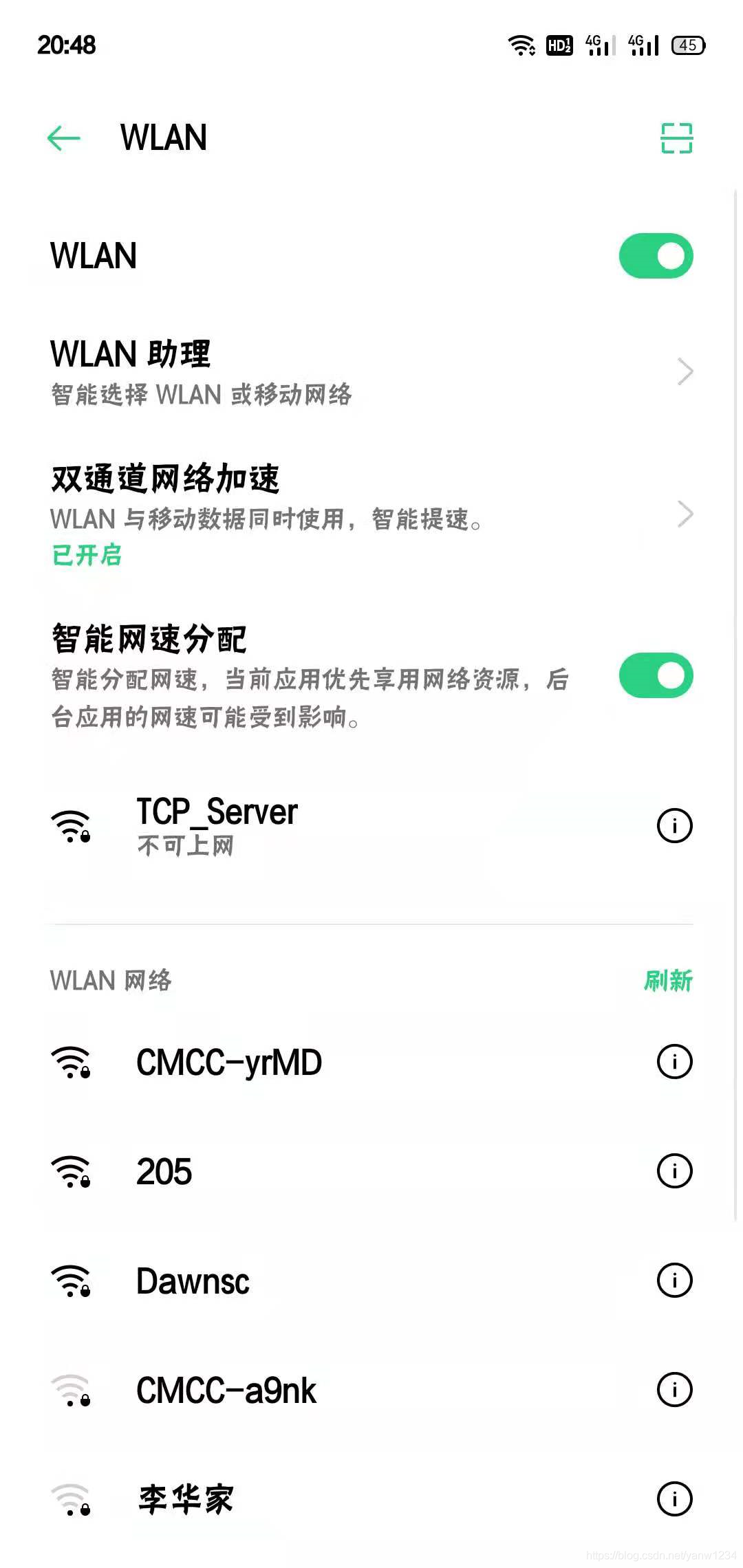Go back from the WLAN page
The width and height of the screenshot is (743, 1568).
click(x=64, y=138)
